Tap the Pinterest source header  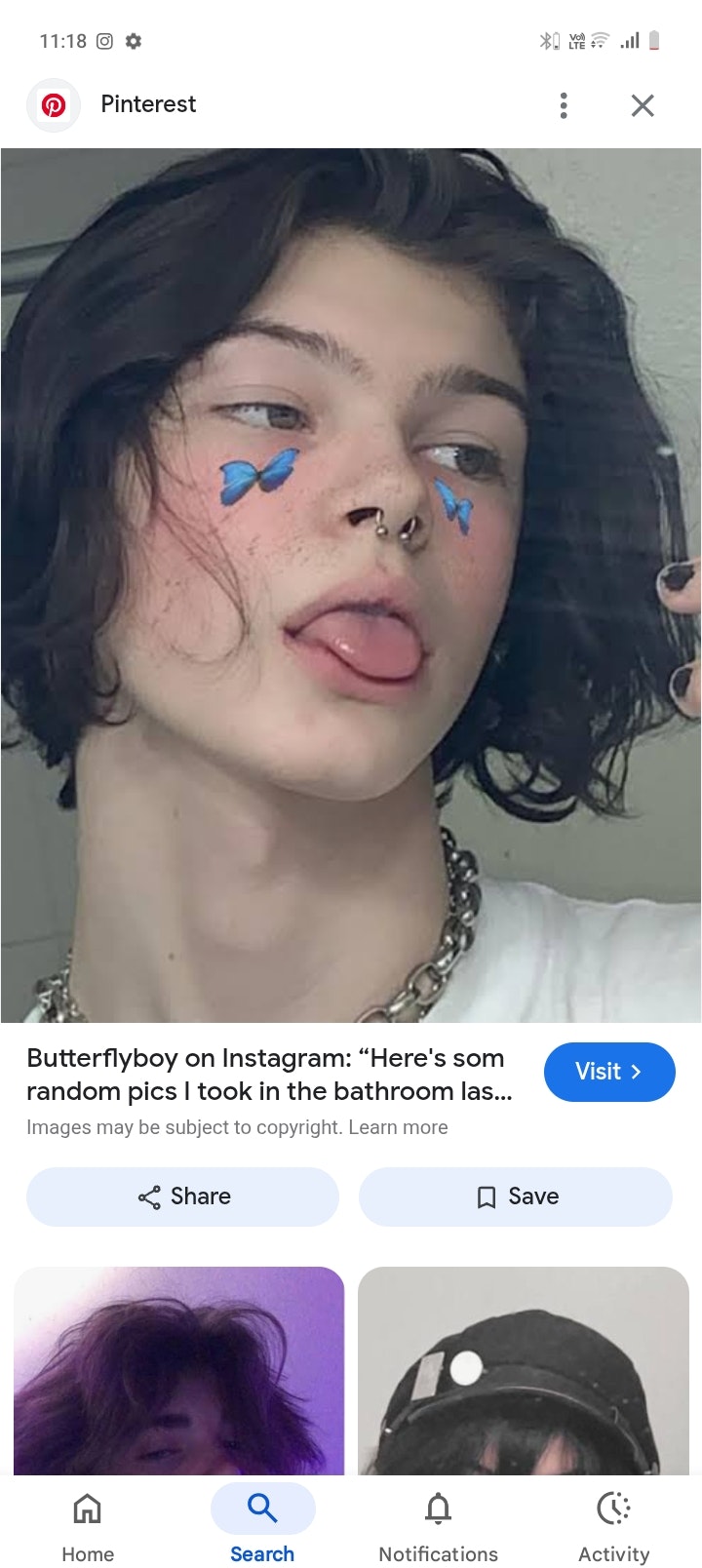click(x=146, y=104)
